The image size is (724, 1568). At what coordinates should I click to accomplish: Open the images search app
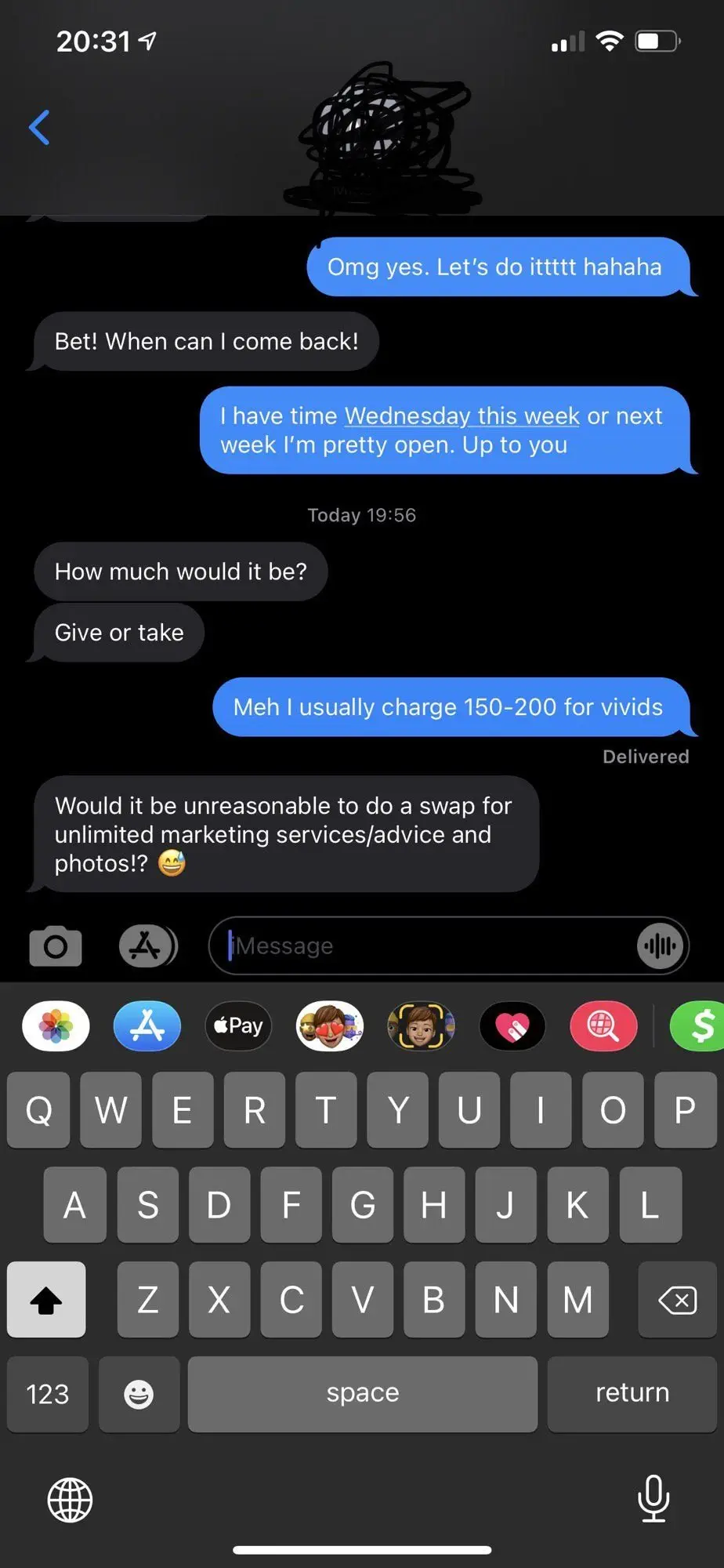pyautogui.click(x=603, y=1026)
